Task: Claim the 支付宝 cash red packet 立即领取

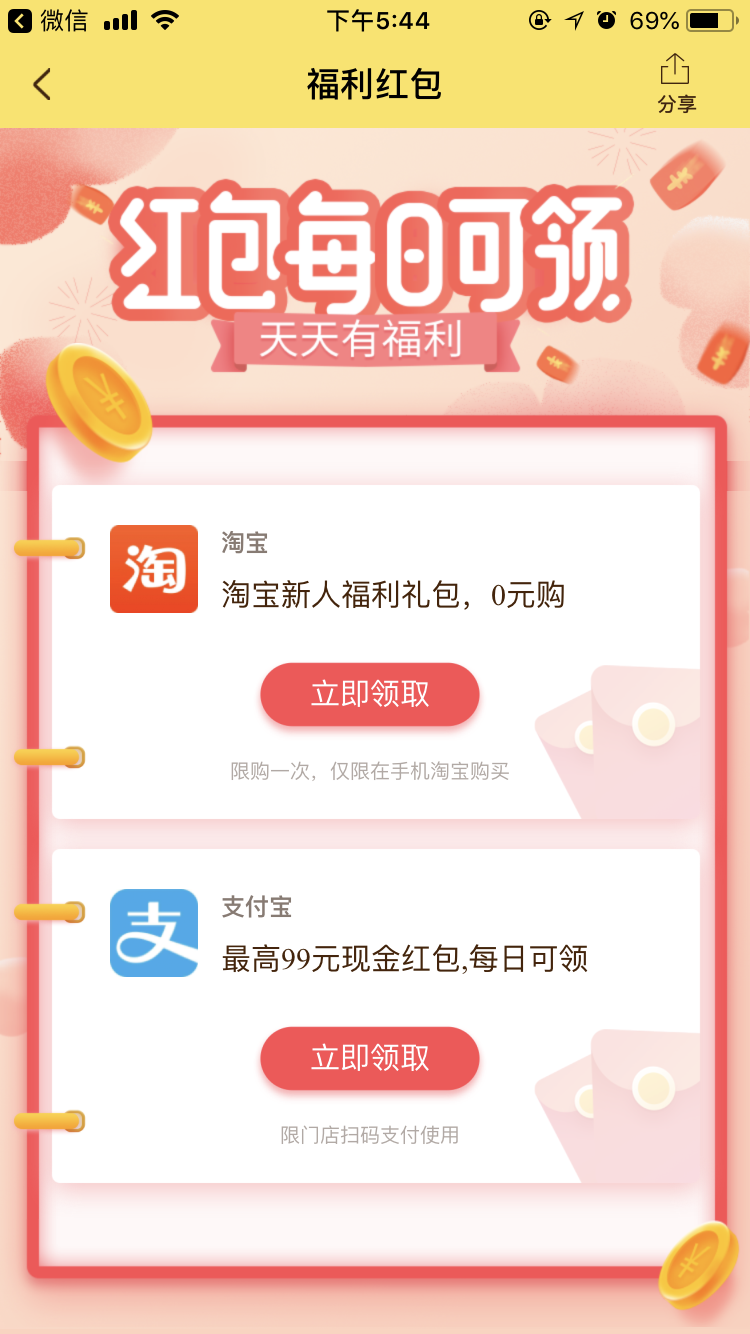Action: point(370,1058)
